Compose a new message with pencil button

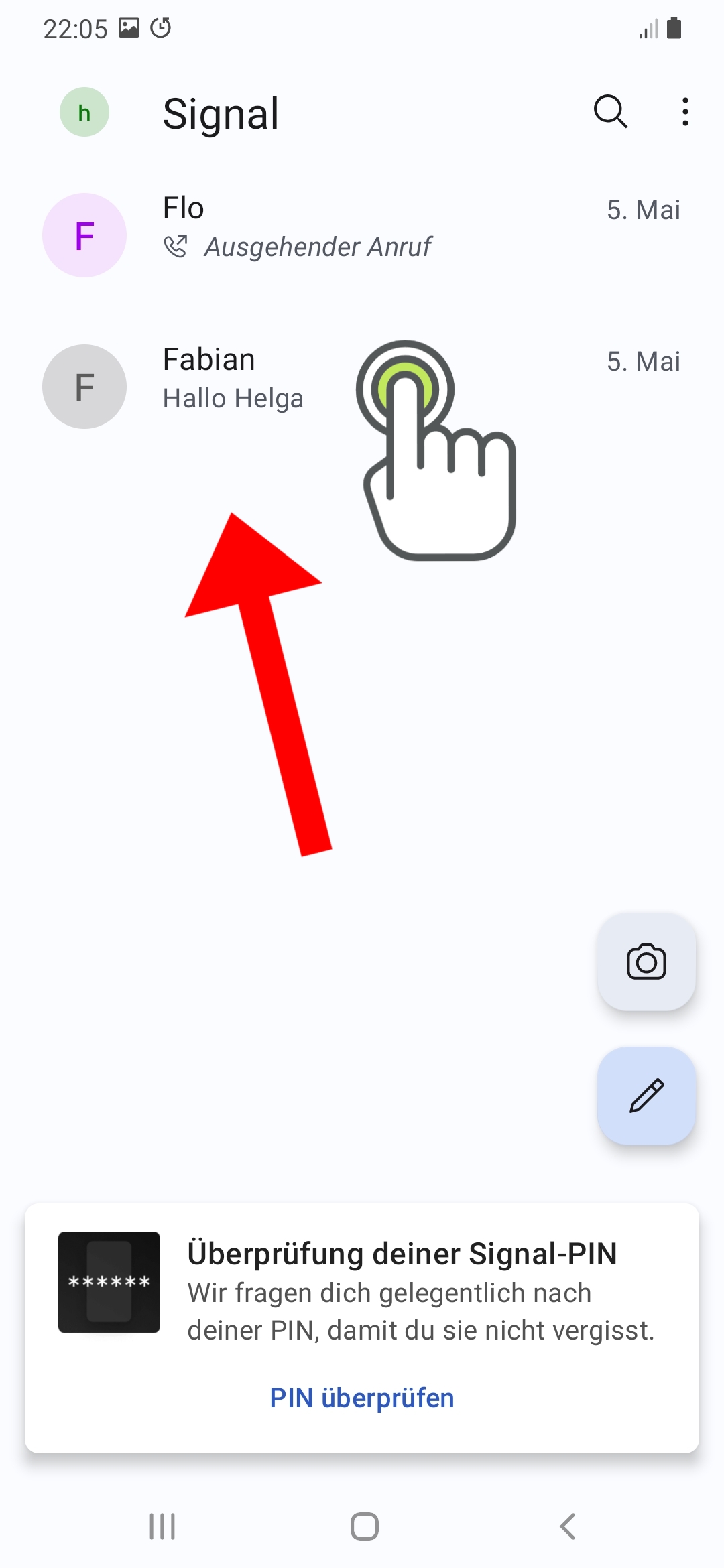[646, 1096]
